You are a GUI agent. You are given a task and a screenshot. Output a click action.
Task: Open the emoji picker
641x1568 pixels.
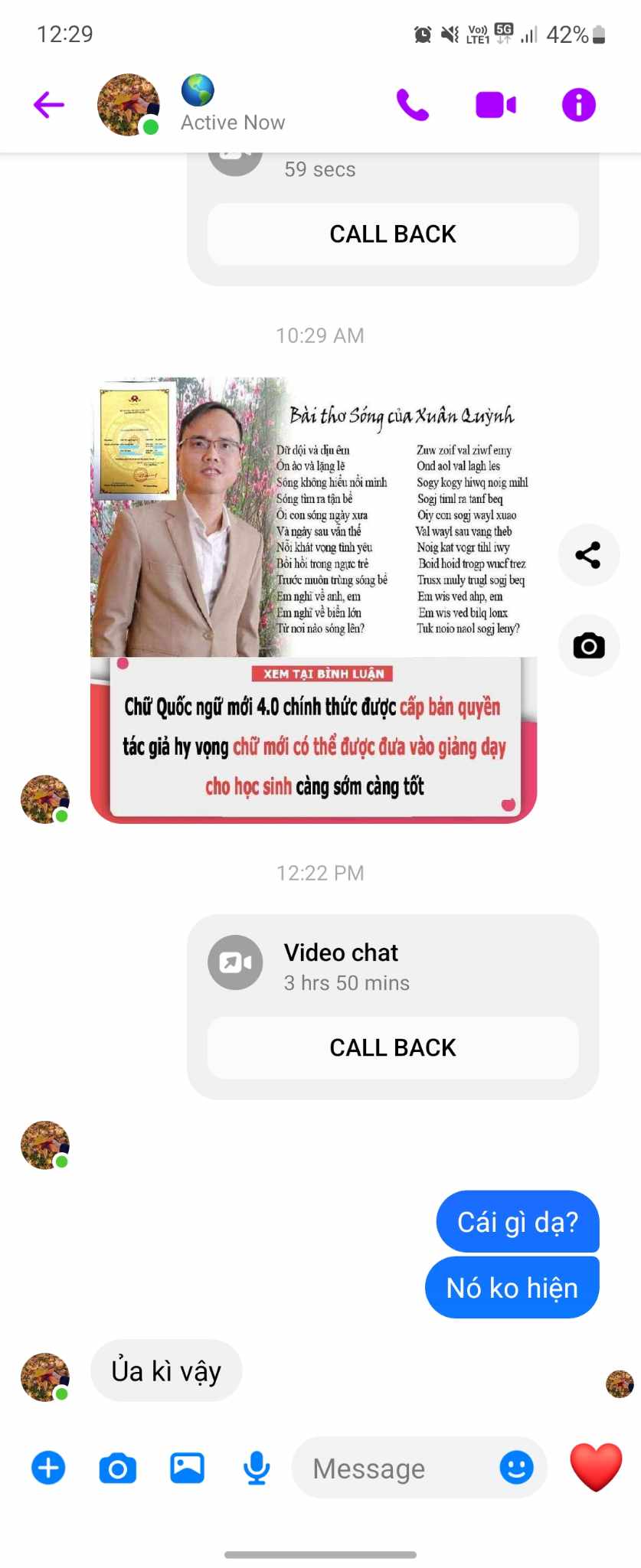[x=516, y=1468]
